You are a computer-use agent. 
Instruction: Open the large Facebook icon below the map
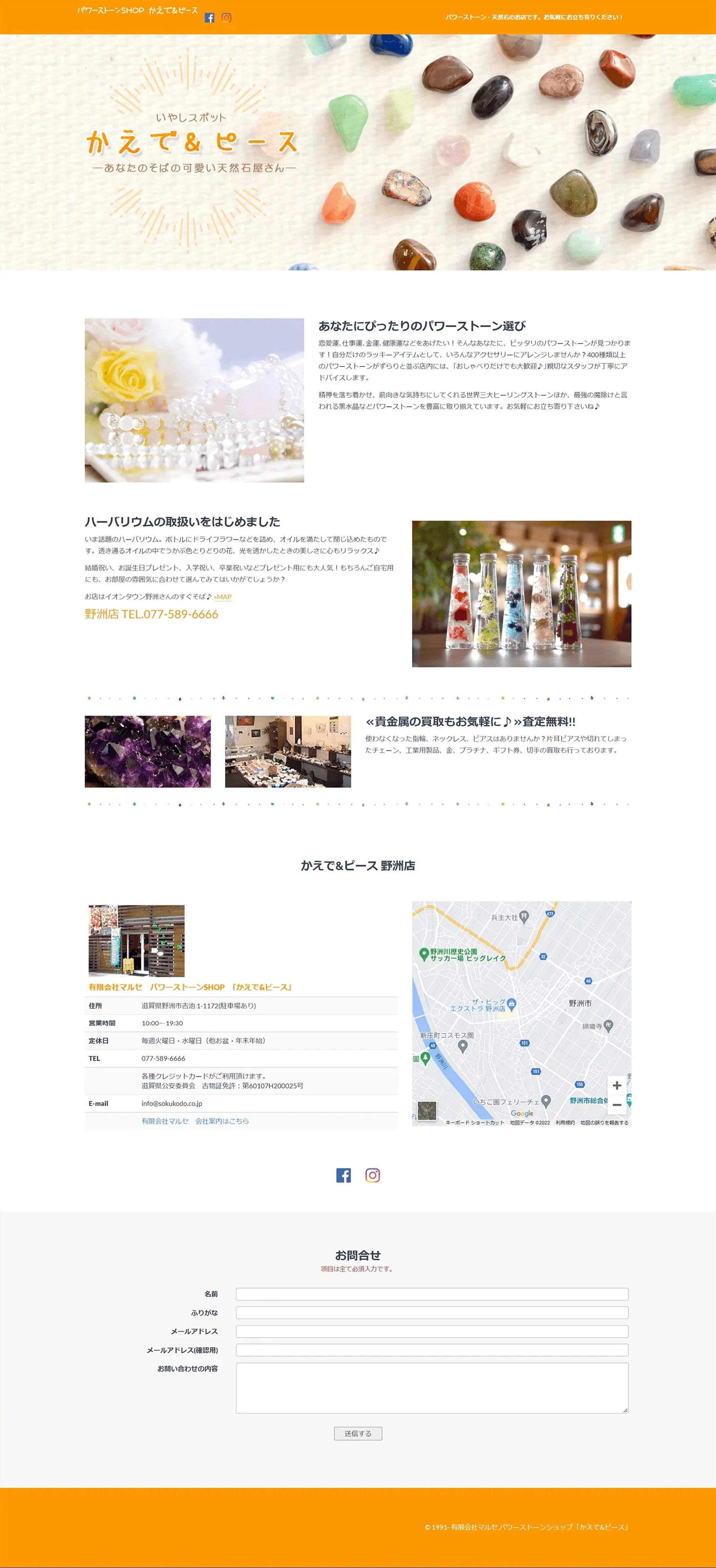(x=343, y=1176)
